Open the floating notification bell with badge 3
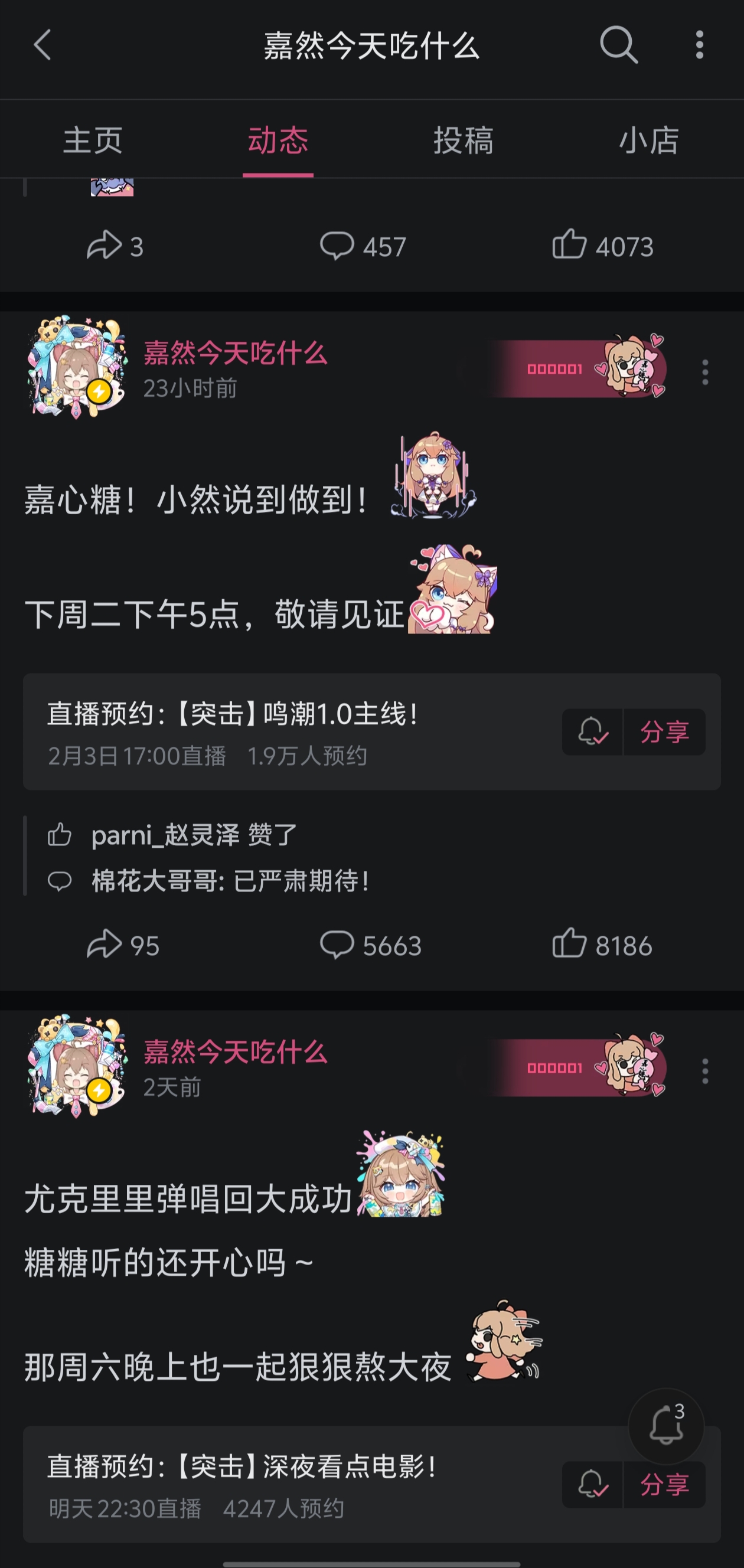This screenshot has height=1568, width=744. [666, 1426]
